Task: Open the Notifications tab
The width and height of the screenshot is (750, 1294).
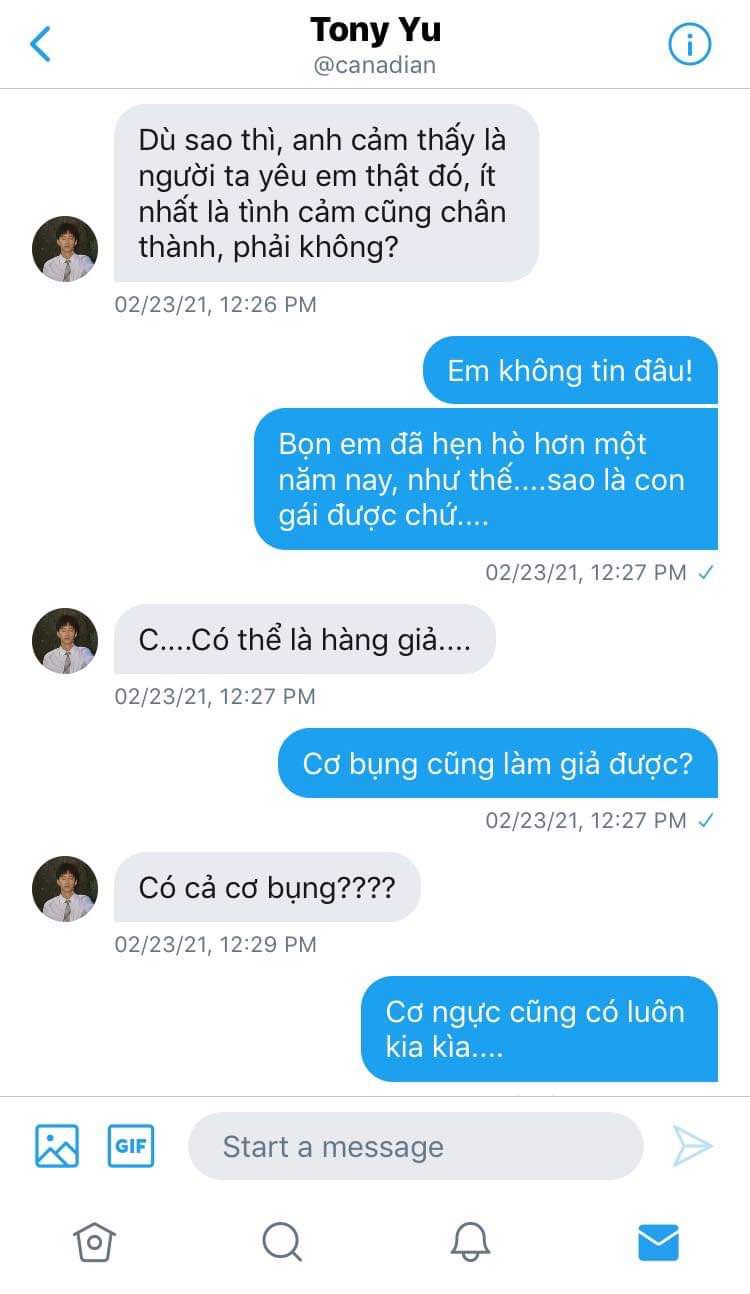Action: click(x=470, y=1242)
